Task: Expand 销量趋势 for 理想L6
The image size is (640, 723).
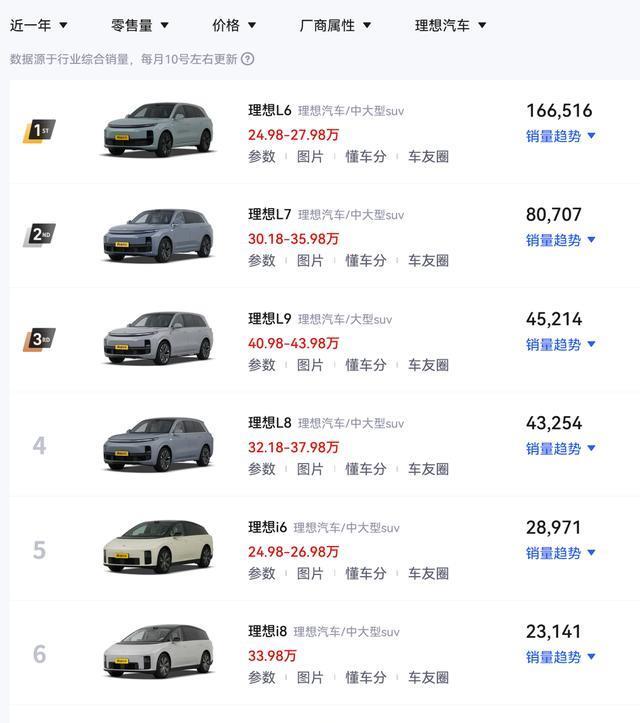Action: (560, 136)
